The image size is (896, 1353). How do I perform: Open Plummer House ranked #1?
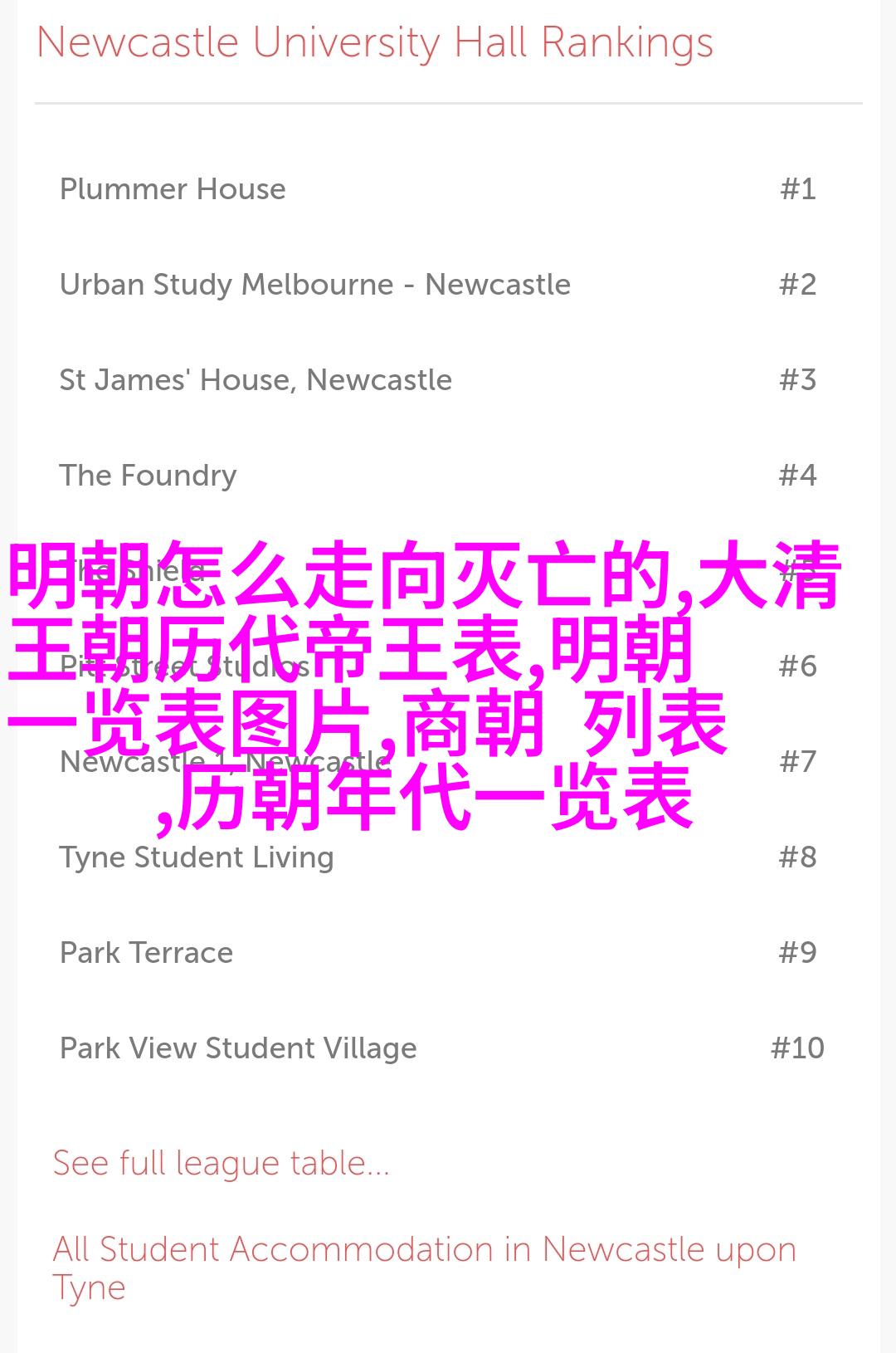(173, 189)
